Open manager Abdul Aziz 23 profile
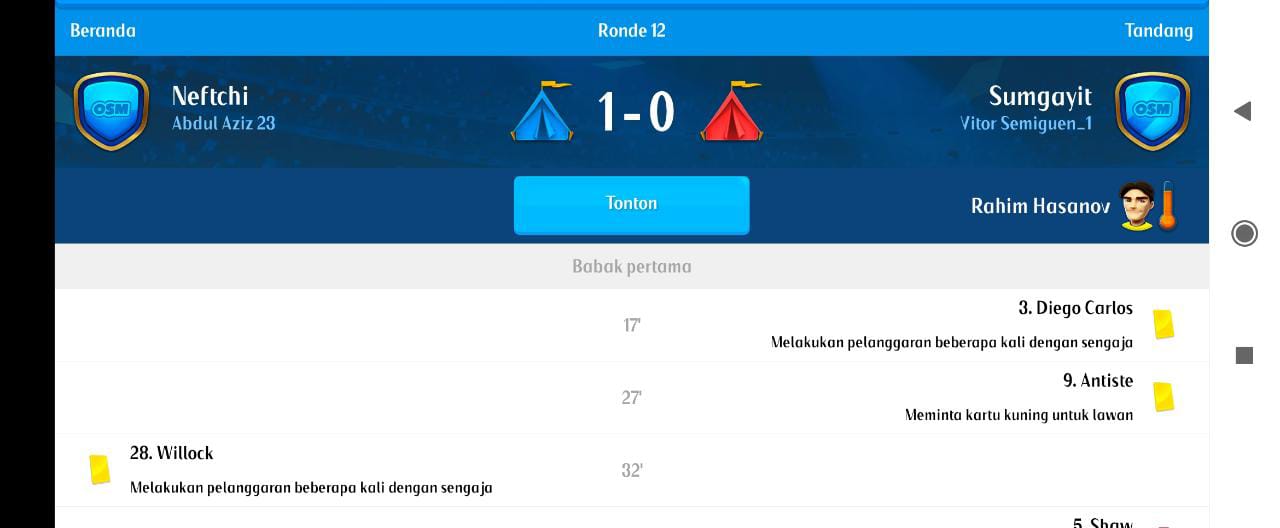Screen dimensions: 1280x528 click(223, 124)
